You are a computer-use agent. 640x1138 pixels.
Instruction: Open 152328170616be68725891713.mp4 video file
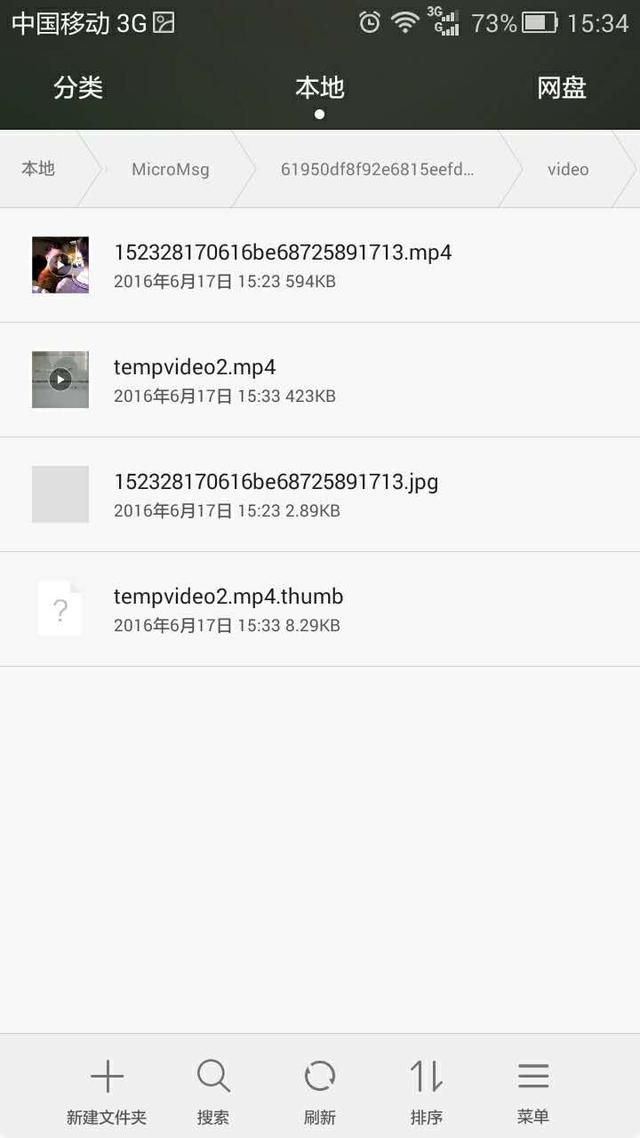(282, 265)
